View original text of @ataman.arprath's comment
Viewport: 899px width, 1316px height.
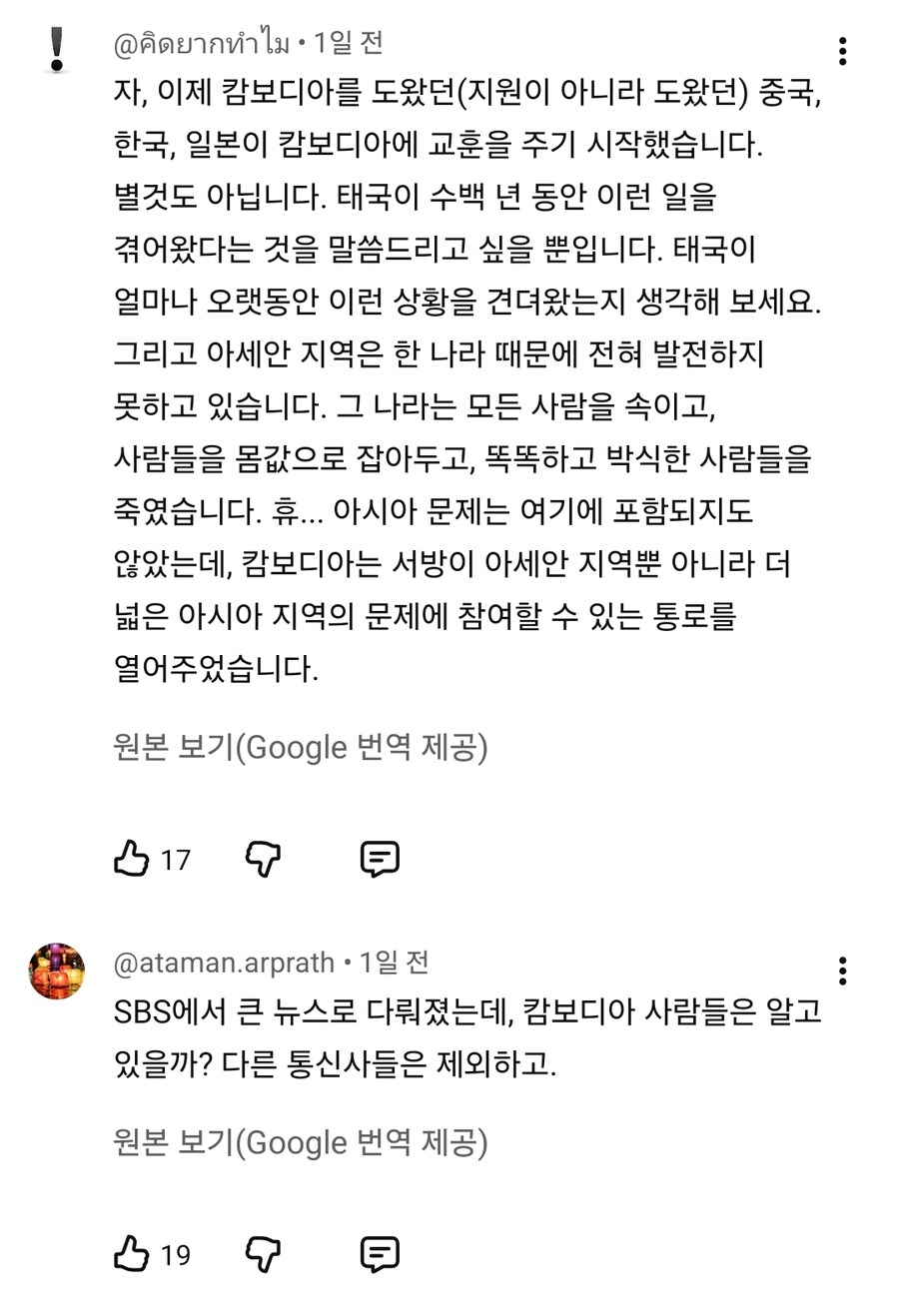[x=301, y=1142]
